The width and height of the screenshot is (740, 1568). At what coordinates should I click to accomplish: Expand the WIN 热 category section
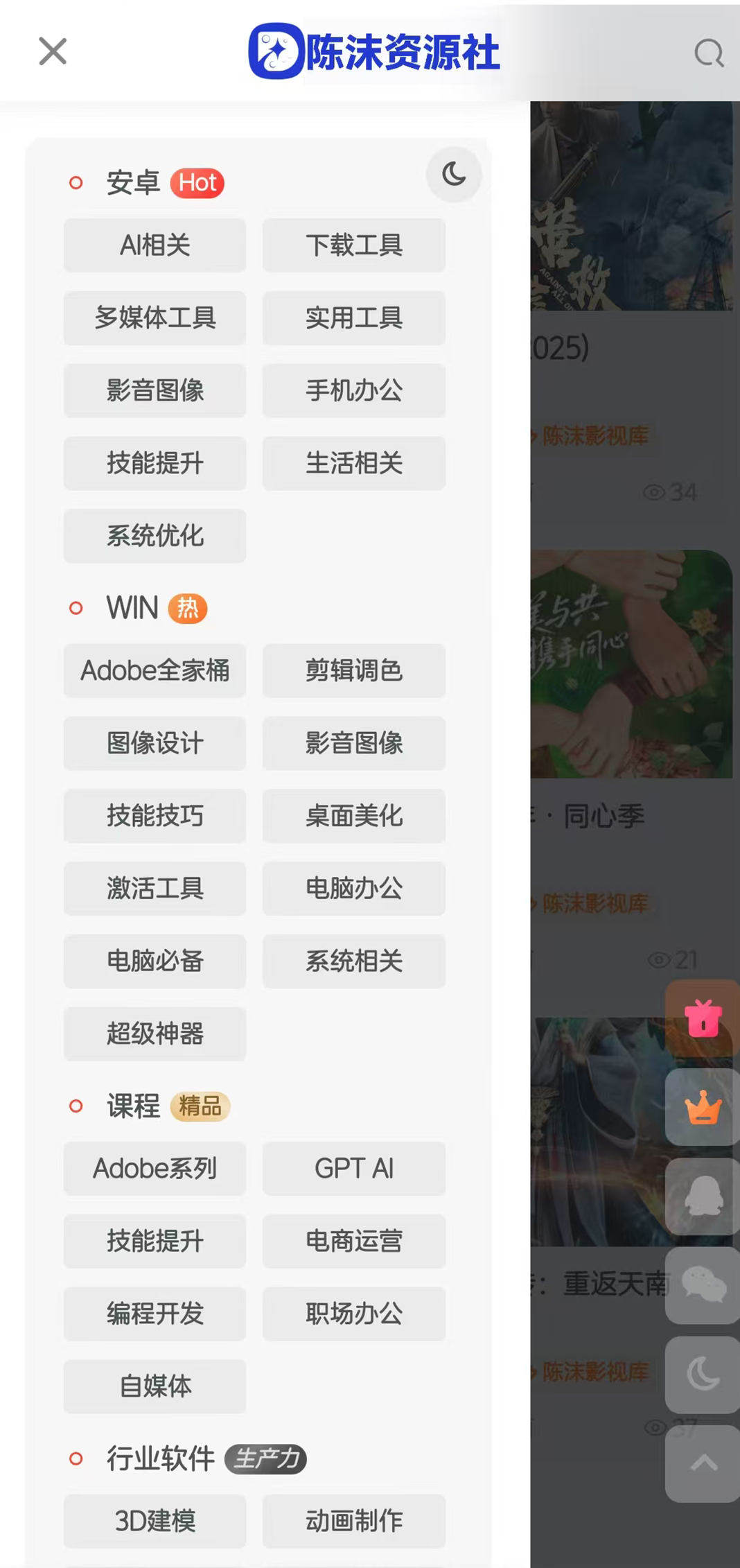pos(132,609)
